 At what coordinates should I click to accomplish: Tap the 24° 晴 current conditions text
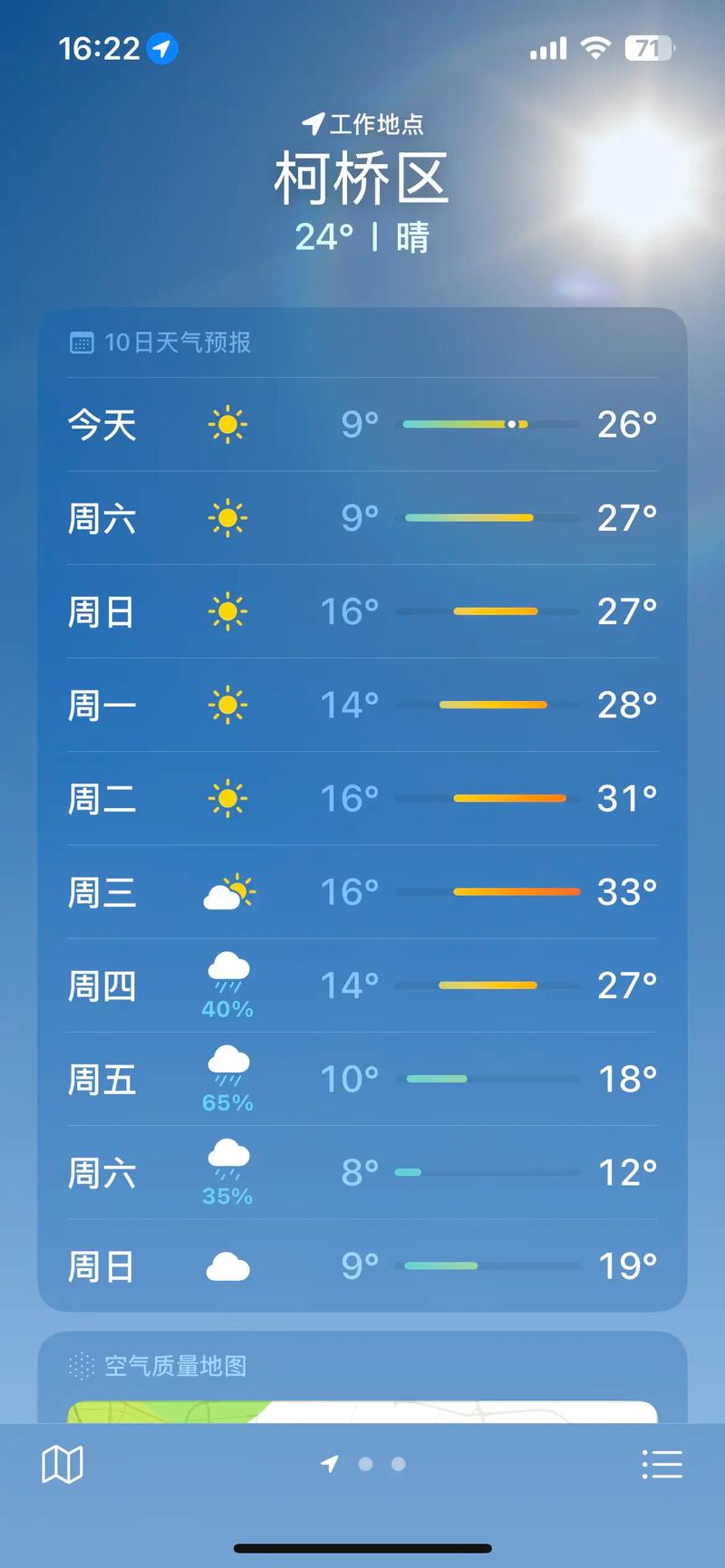(362, 237)
